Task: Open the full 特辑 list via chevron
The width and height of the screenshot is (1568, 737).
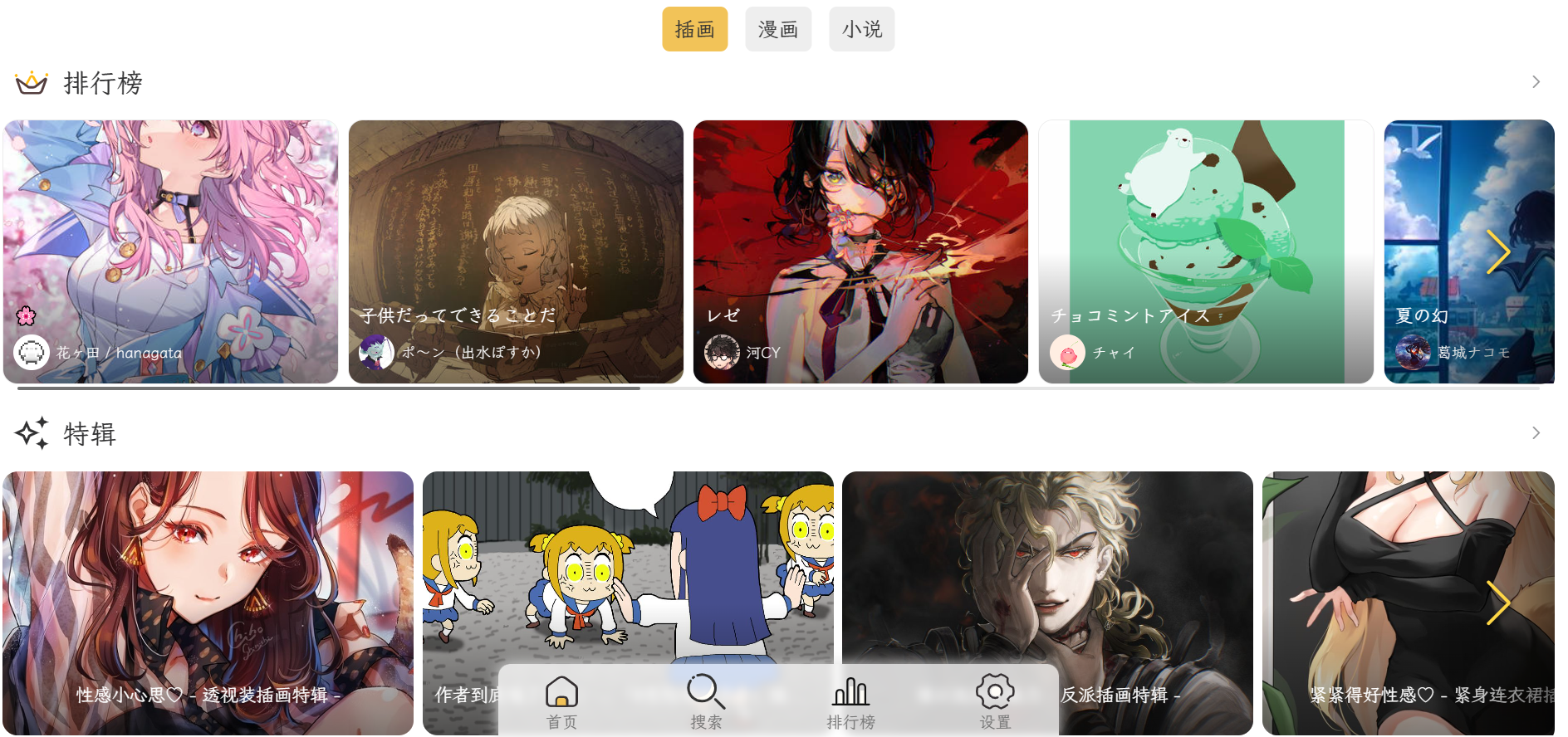Action: (x=1536, y=433)
